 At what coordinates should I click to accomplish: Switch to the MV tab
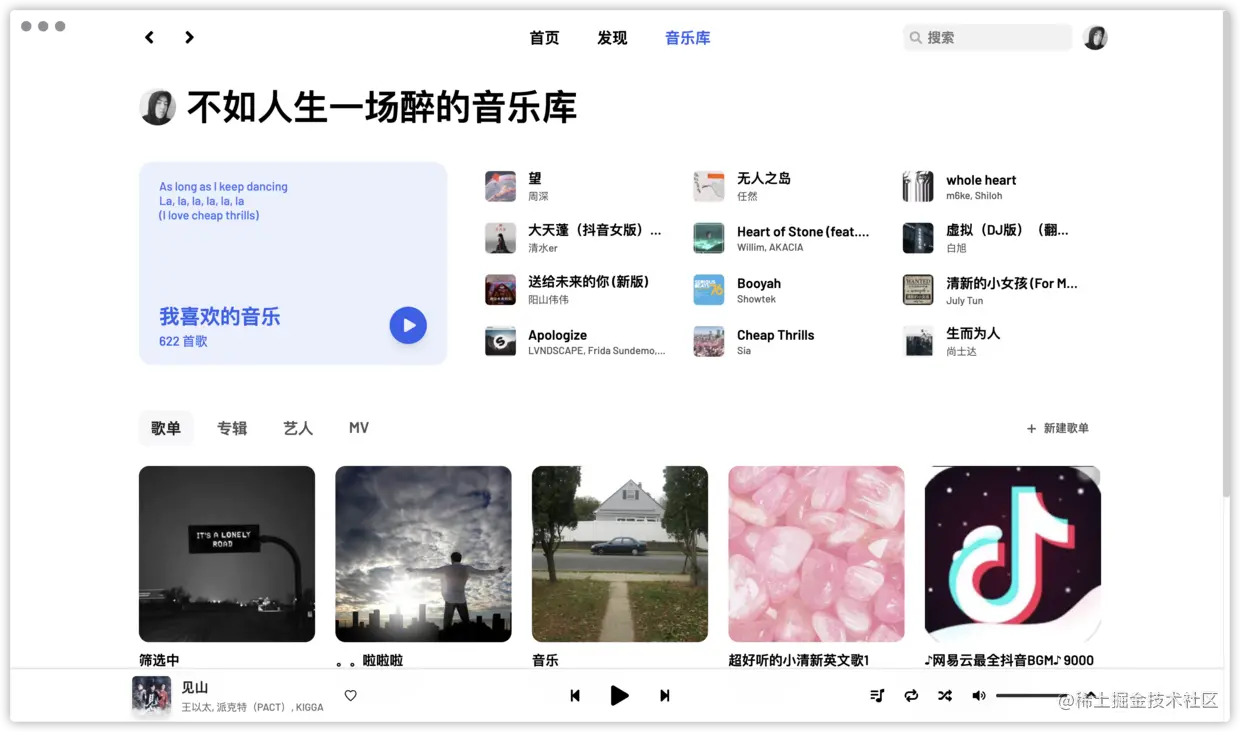(359, 428)
